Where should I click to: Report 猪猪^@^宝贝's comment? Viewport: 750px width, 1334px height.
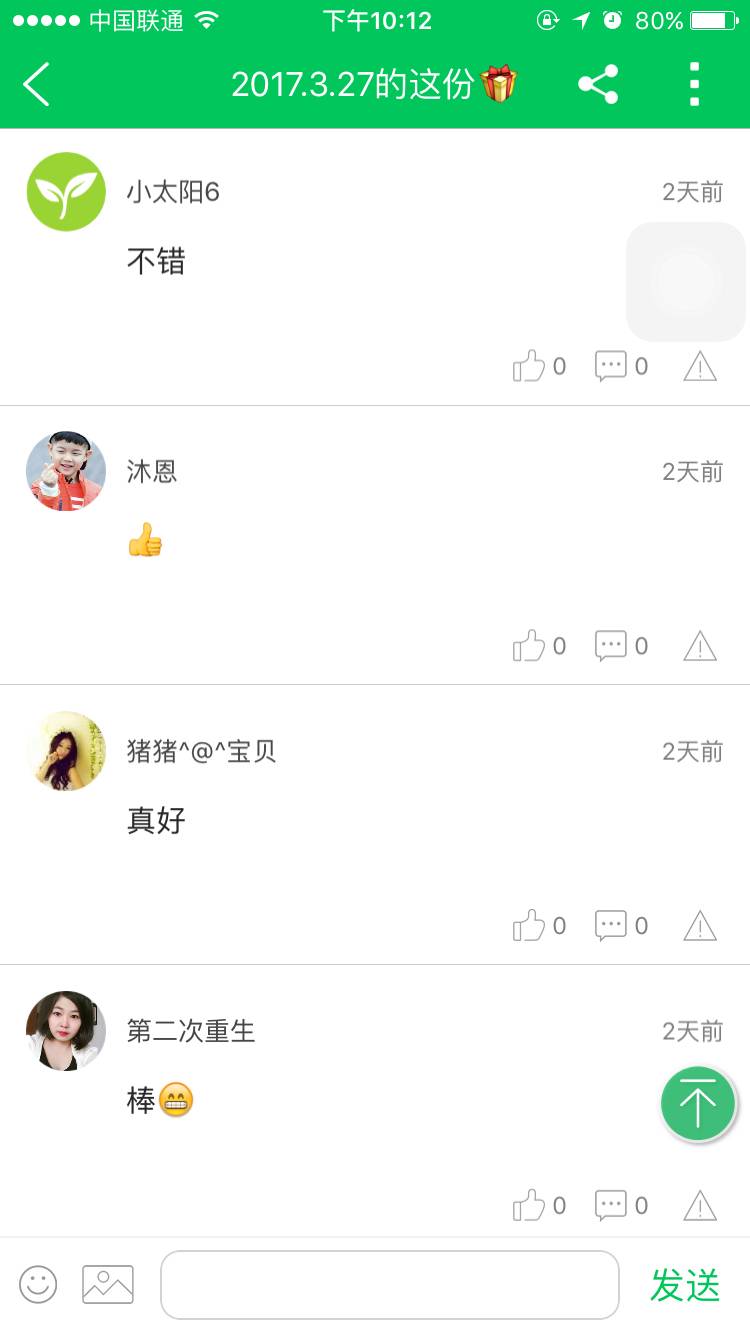[700, 927]
